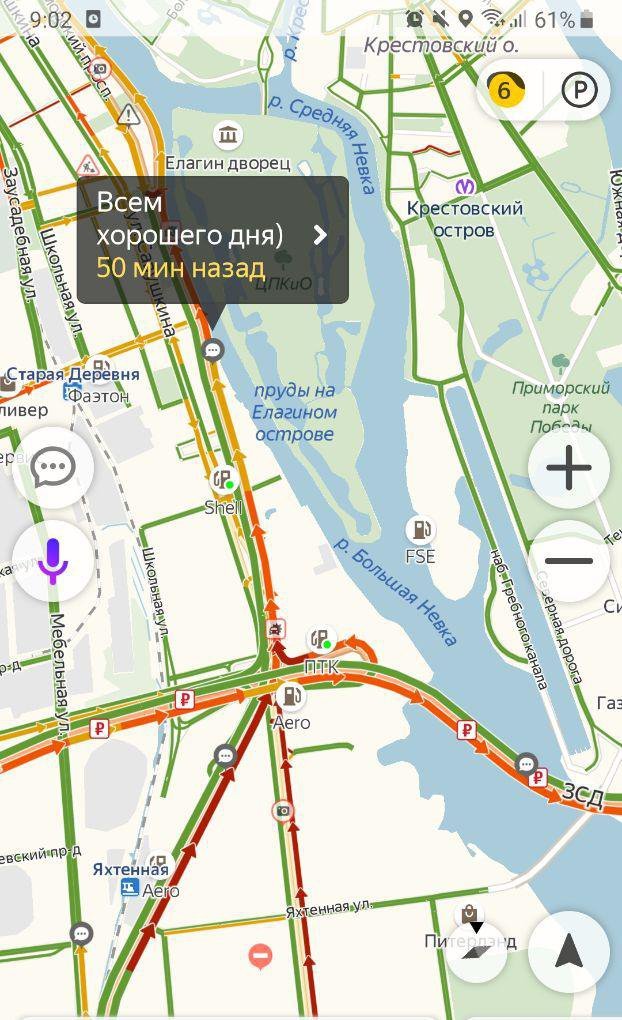
Task: Open Елагин дворец museum marker
Action: 229,135
